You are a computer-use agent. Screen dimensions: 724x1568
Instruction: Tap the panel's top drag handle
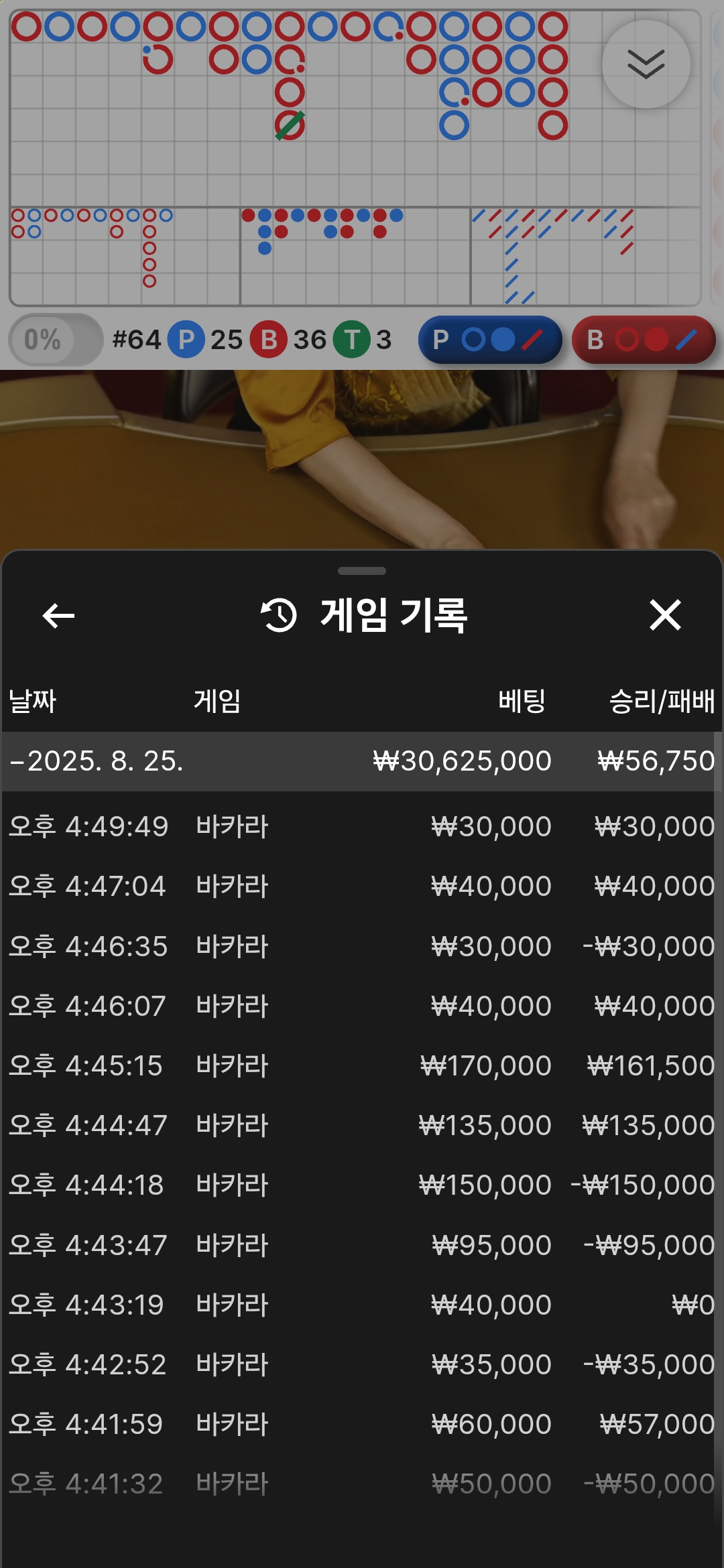click(362, 571)
